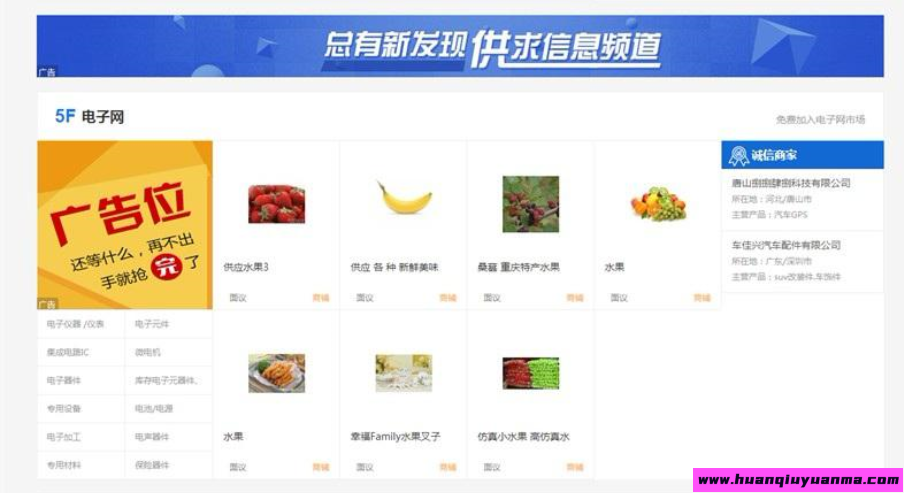
Task: Select the 电子元件 category
Action: click(x=152, y=324)
